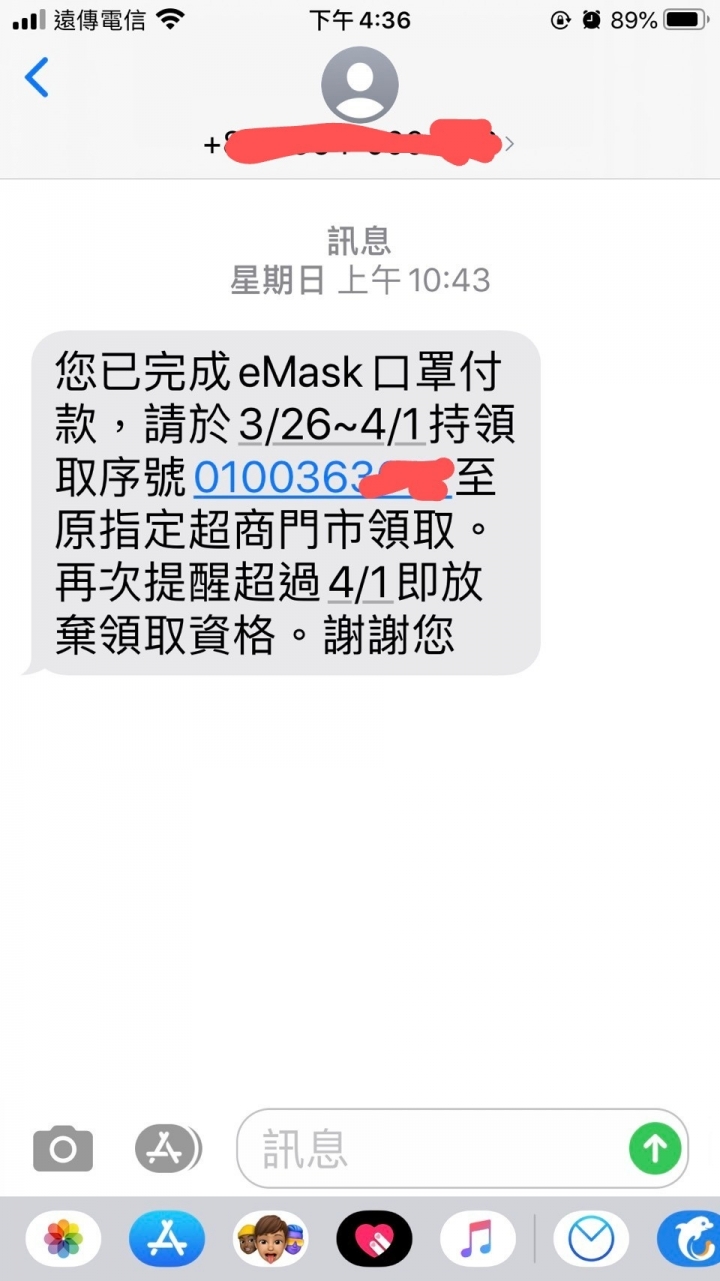This screenshot has height=1281, width=720.
Task: Send the message with the green arrow
Action: click(655, 1149)
